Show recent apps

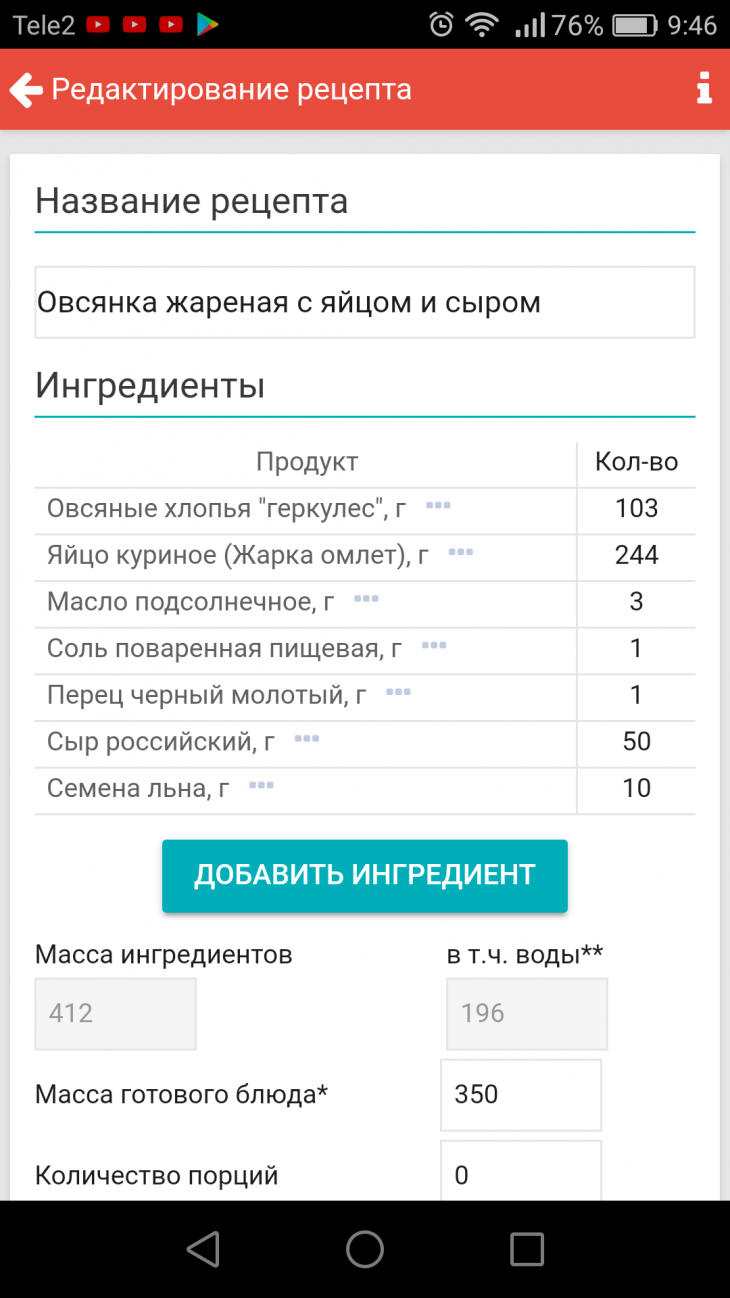coord(526,1249)
